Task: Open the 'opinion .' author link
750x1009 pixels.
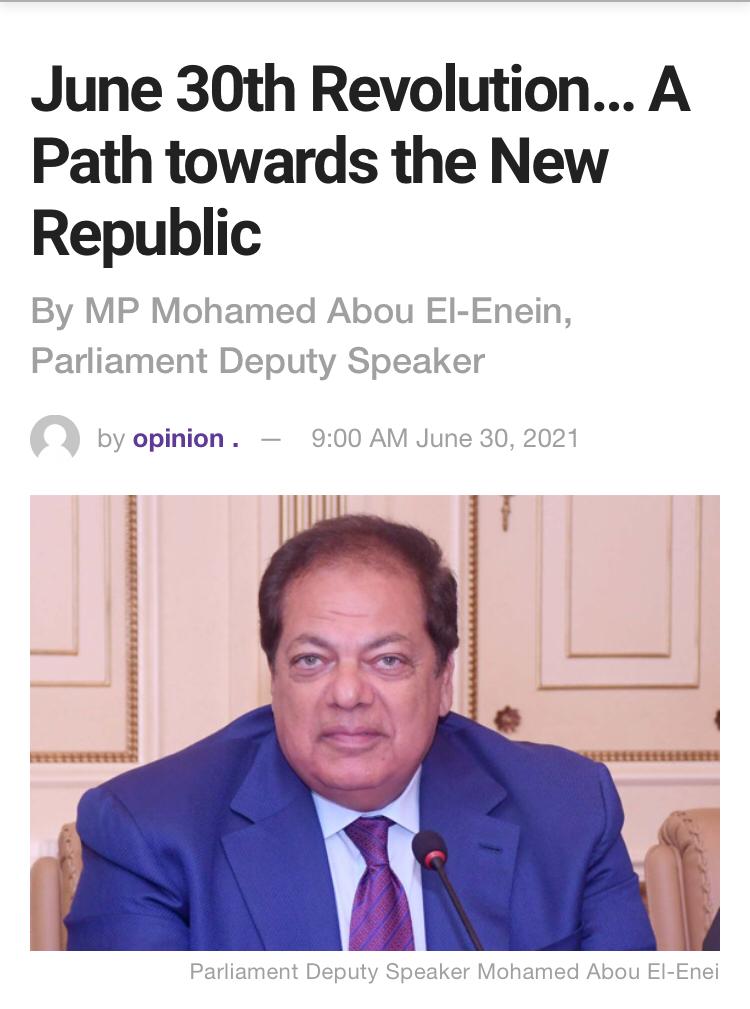Action: (x=185, y=439)
